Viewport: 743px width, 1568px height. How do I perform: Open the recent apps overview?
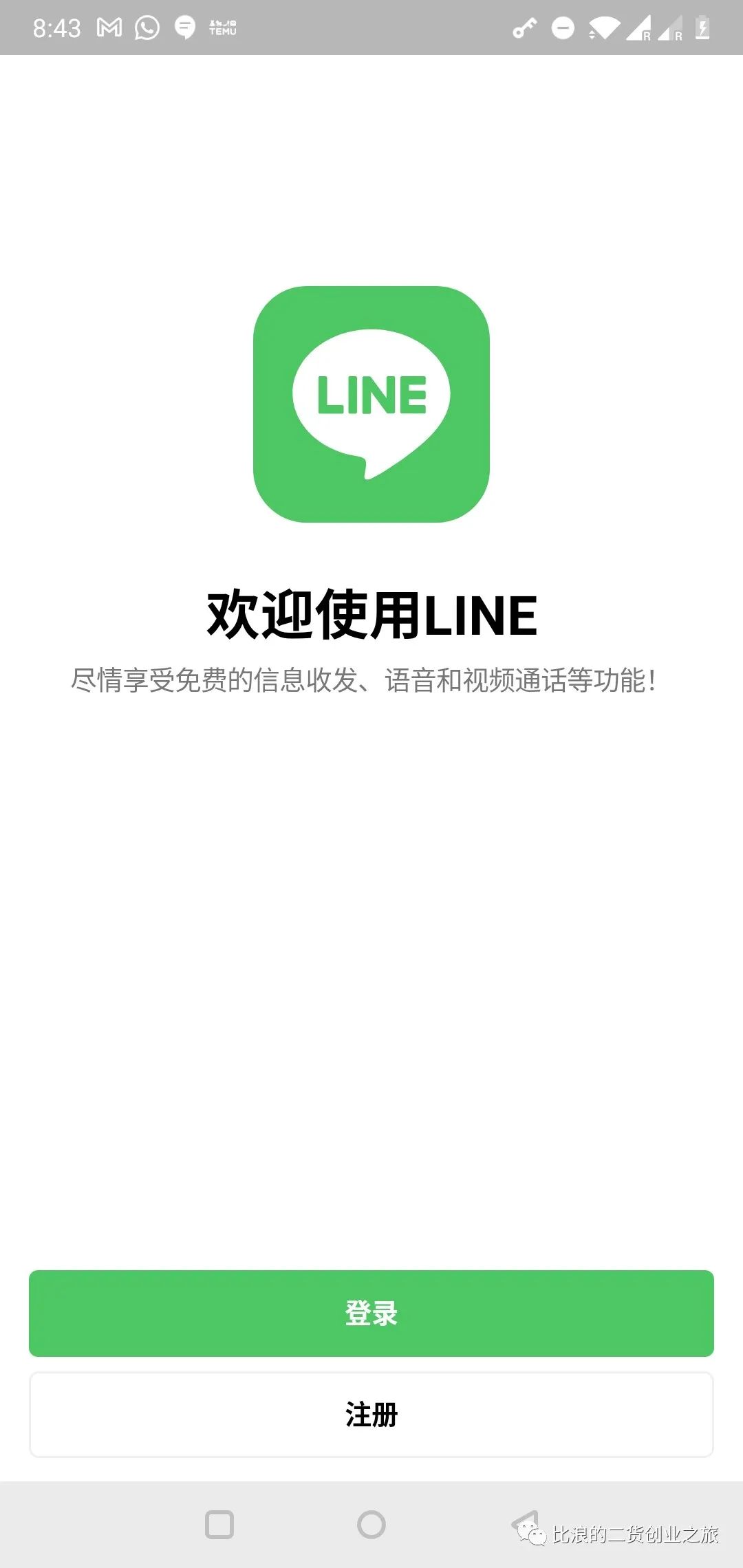(x=219, y=1525)
